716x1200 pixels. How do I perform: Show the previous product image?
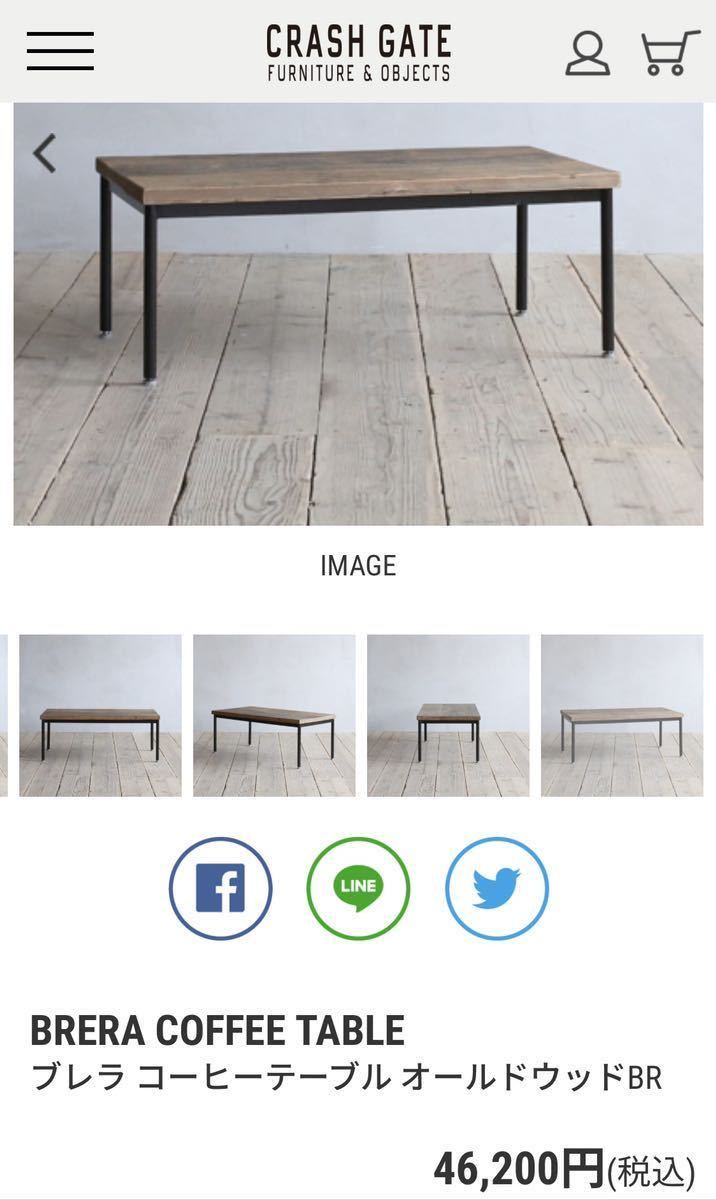pyautogui.click(x=44, y=154)
